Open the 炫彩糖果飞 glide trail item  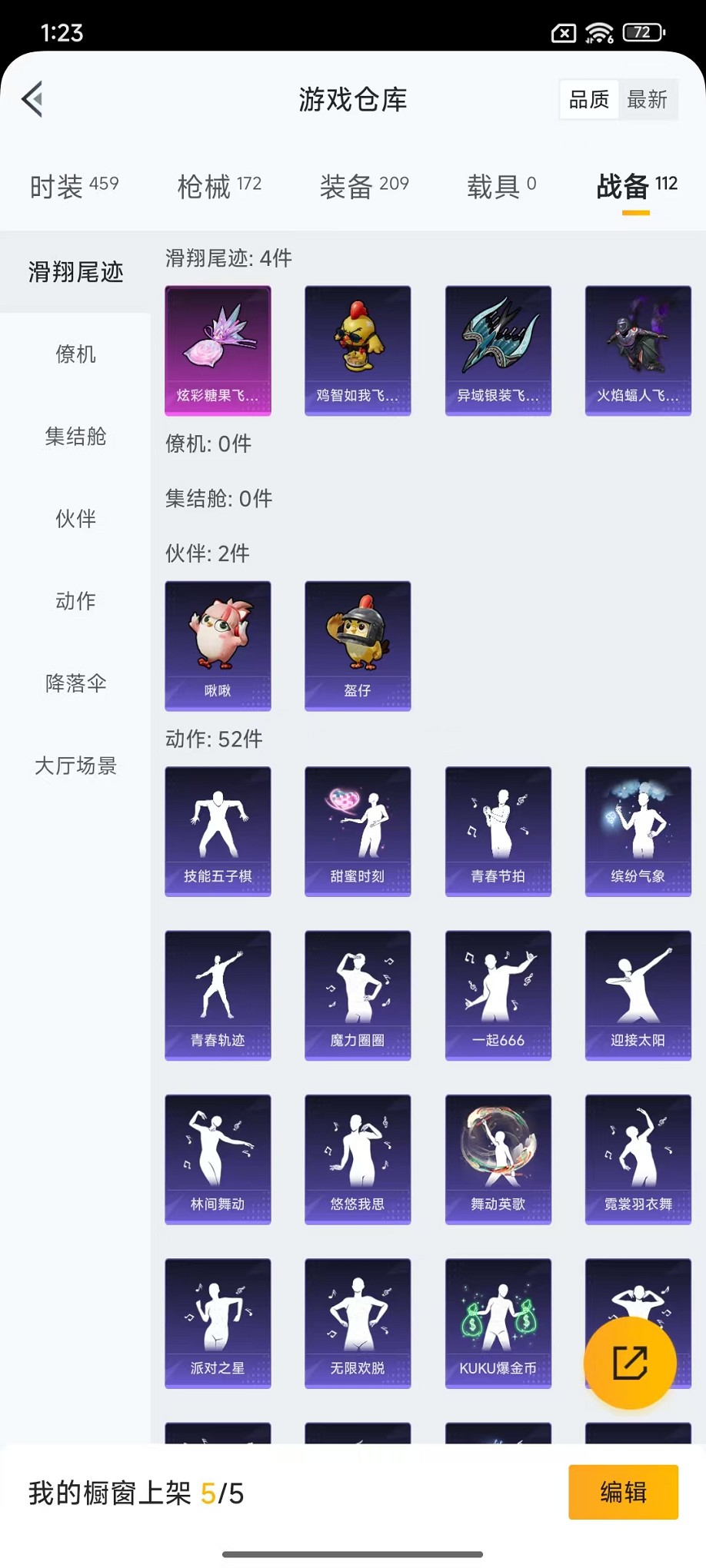coord(218,350)
